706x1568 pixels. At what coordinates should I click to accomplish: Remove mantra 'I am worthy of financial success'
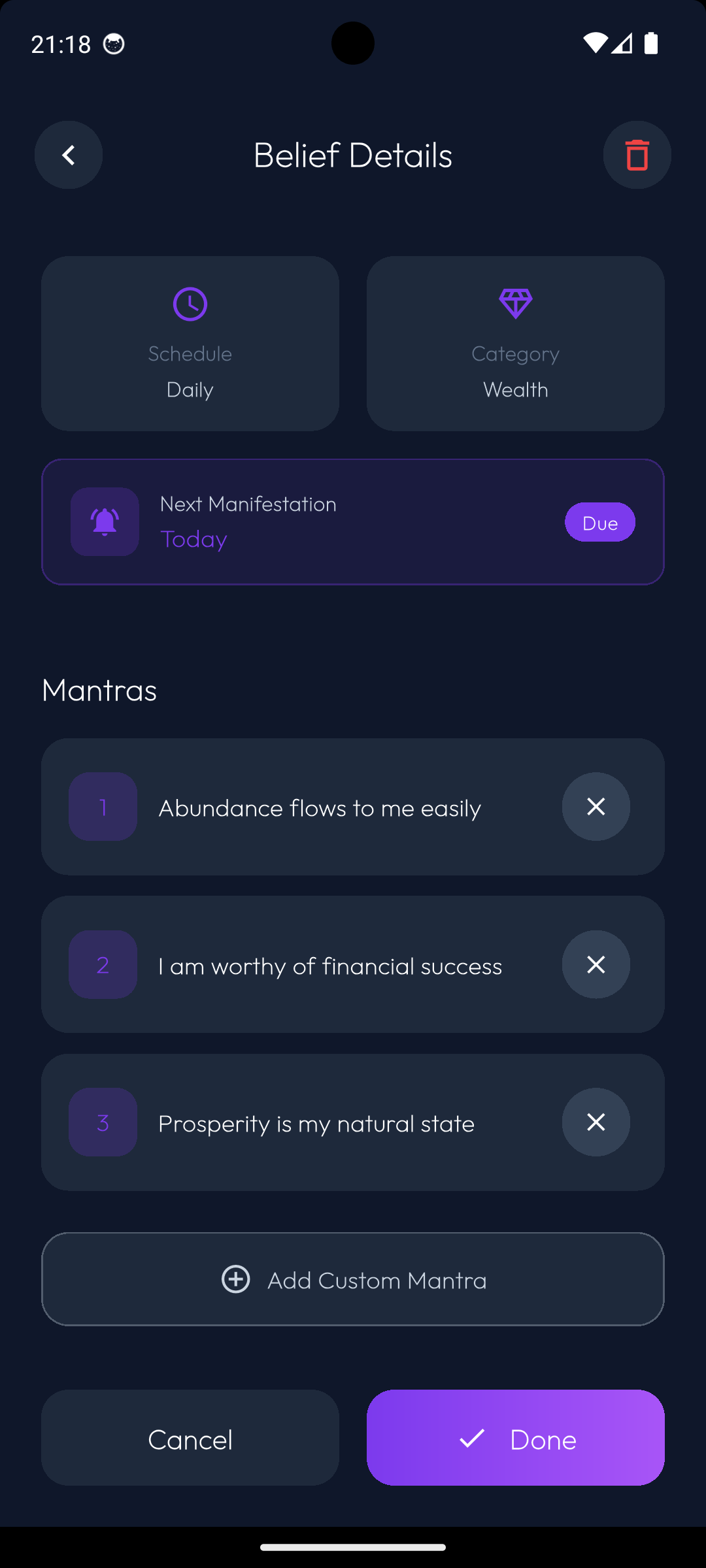(596, 964)
